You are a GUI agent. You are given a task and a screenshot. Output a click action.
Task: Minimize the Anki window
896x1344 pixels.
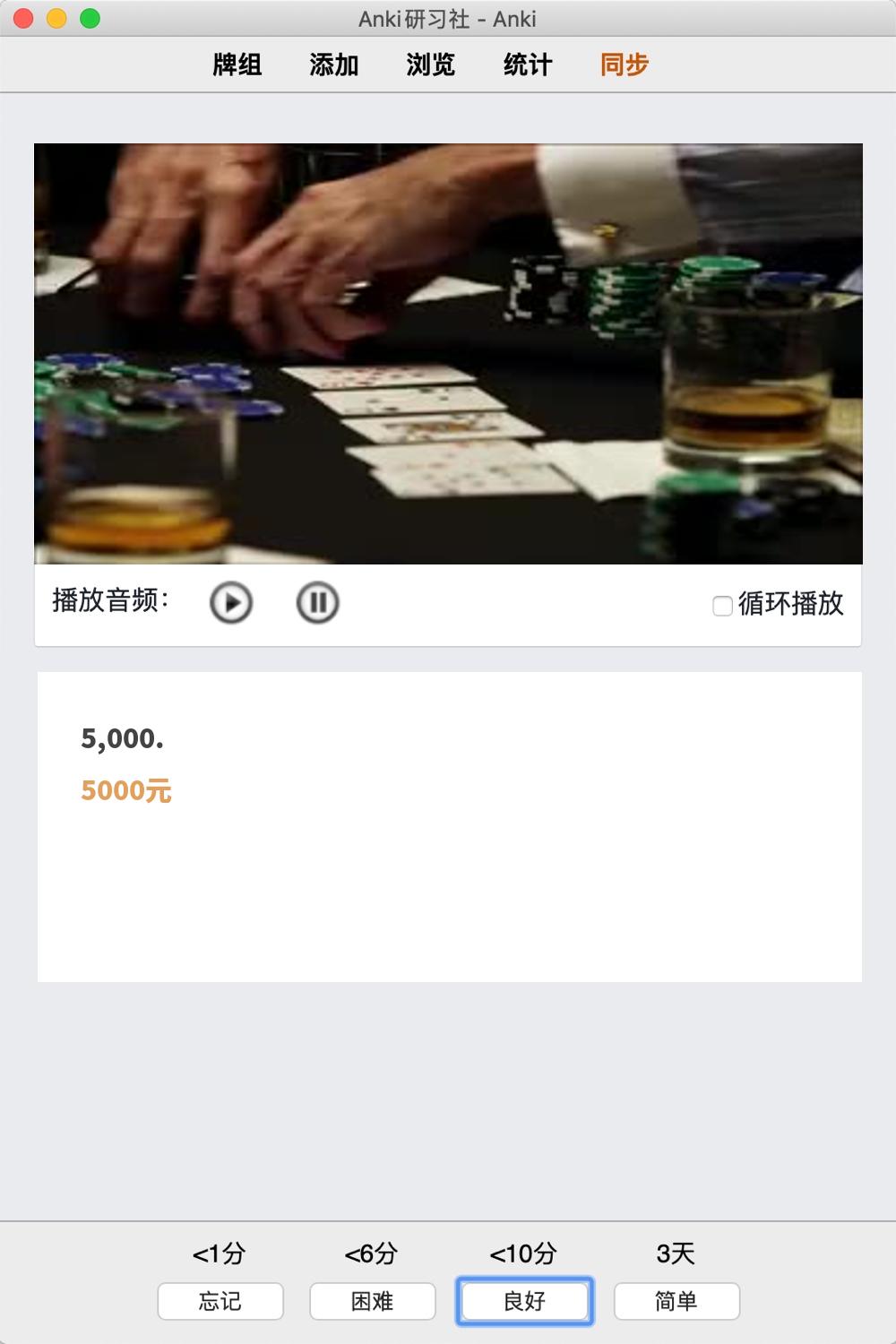tap(57, 18)
